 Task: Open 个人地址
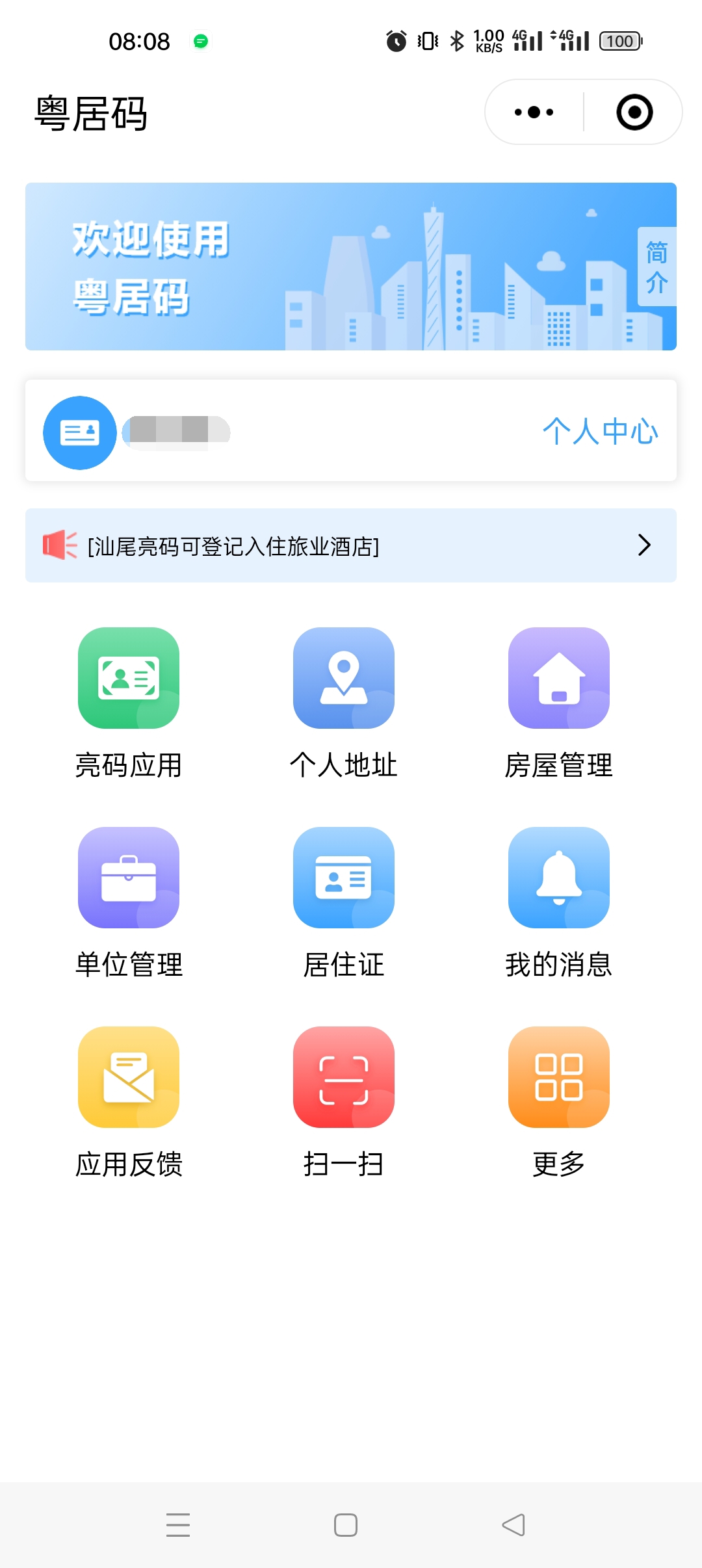click(344, 678)
